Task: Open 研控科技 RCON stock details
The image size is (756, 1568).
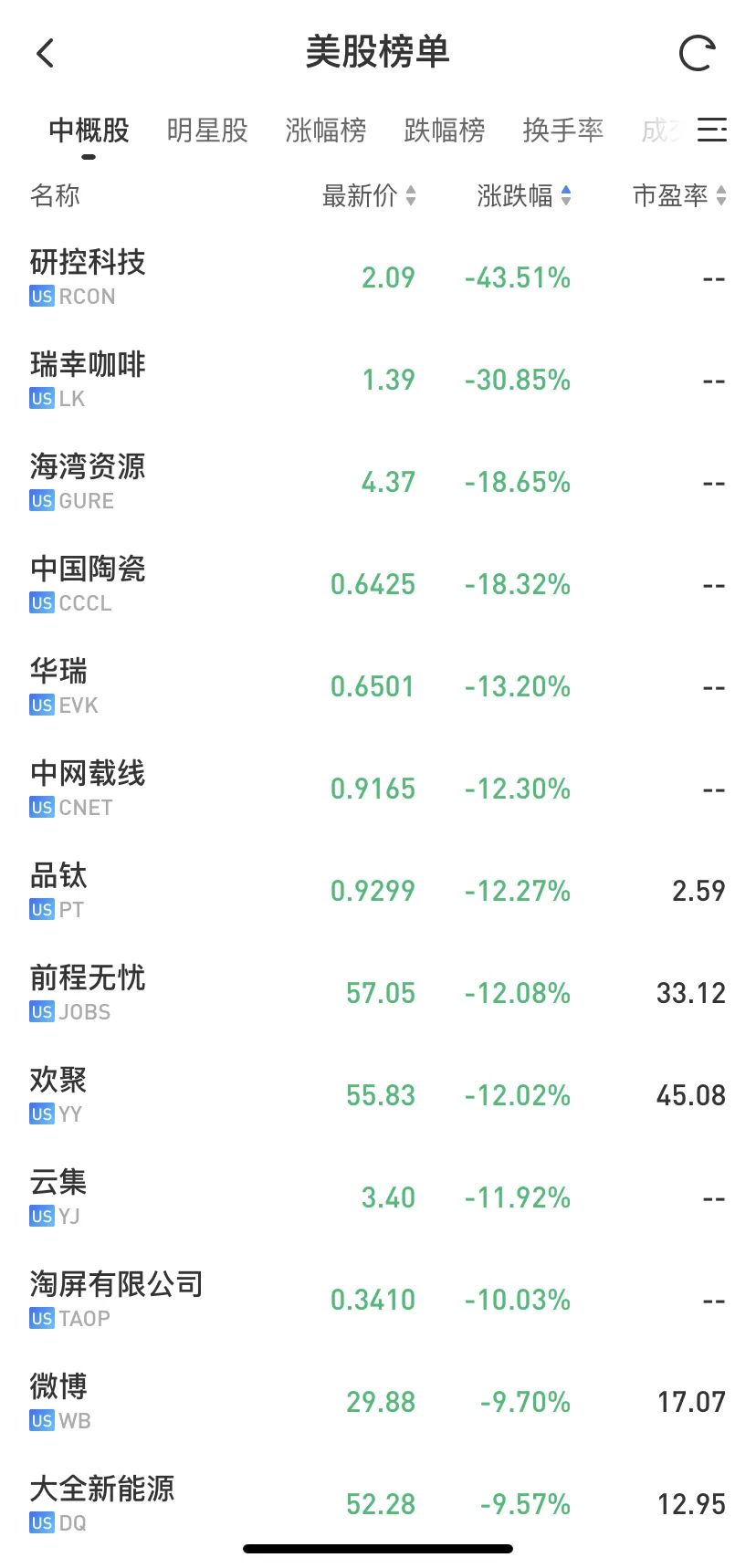Action: pos(378,277)
